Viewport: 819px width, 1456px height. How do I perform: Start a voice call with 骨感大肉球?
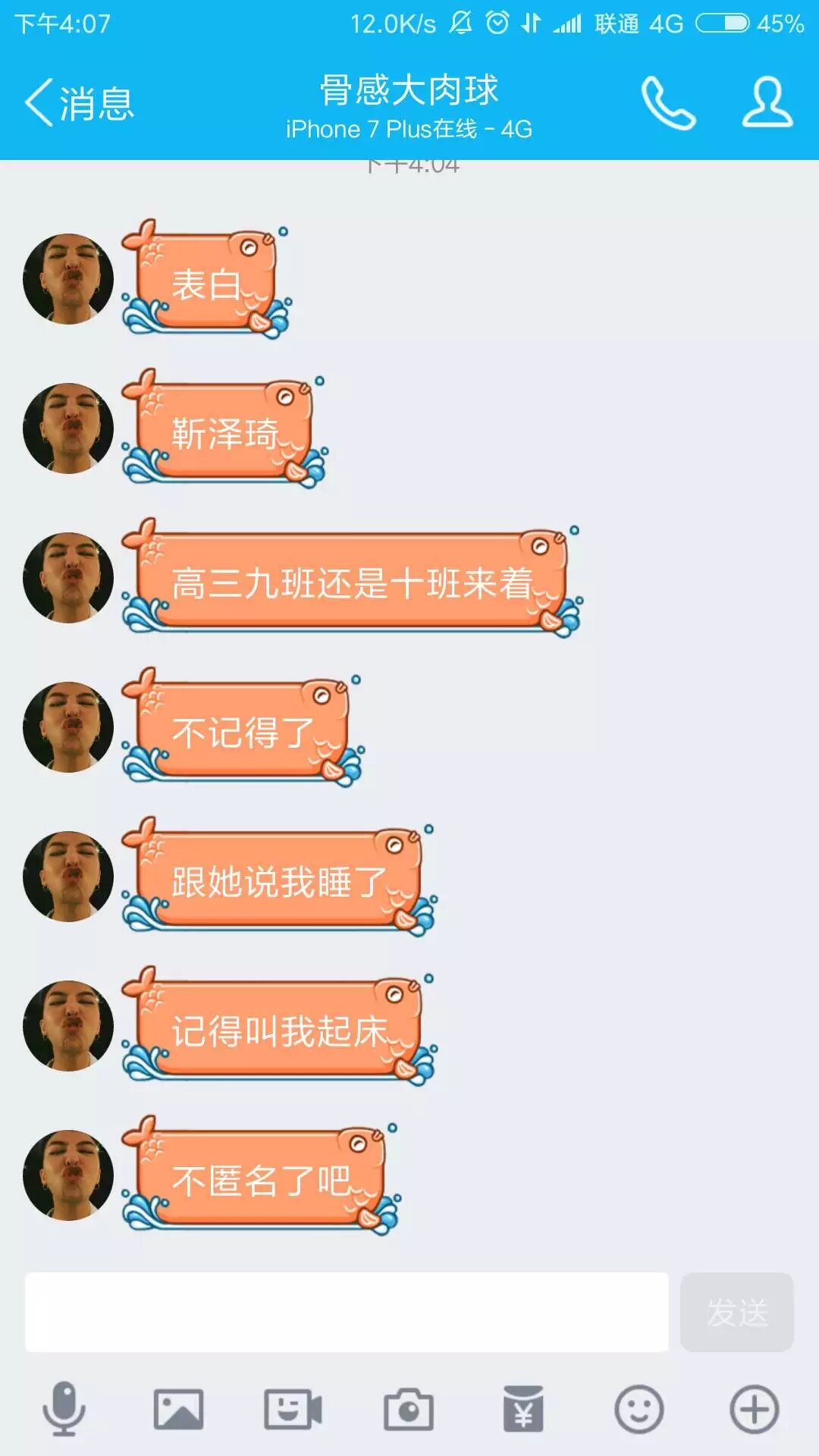tap(668, 103)
